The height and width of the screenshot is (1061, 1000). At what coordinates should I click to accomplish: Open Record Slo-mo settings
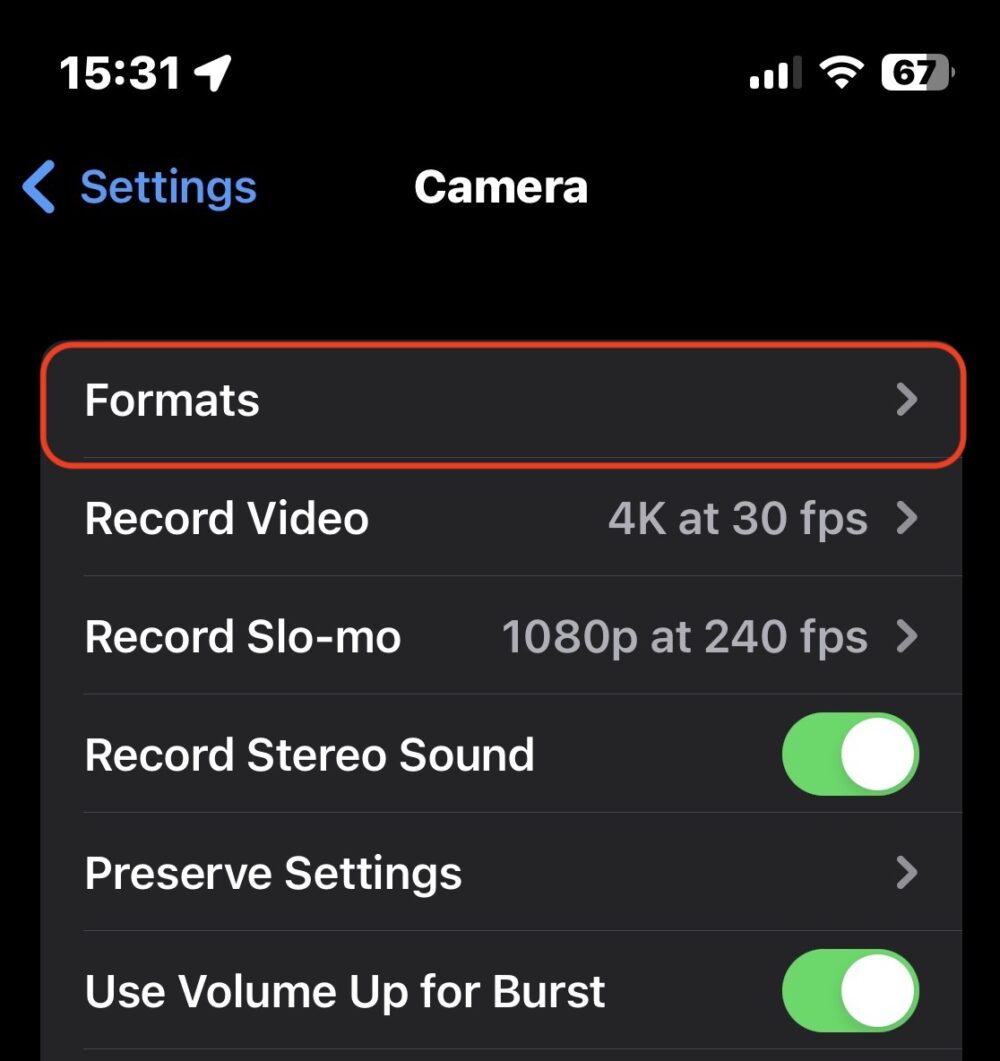(500, 637)
